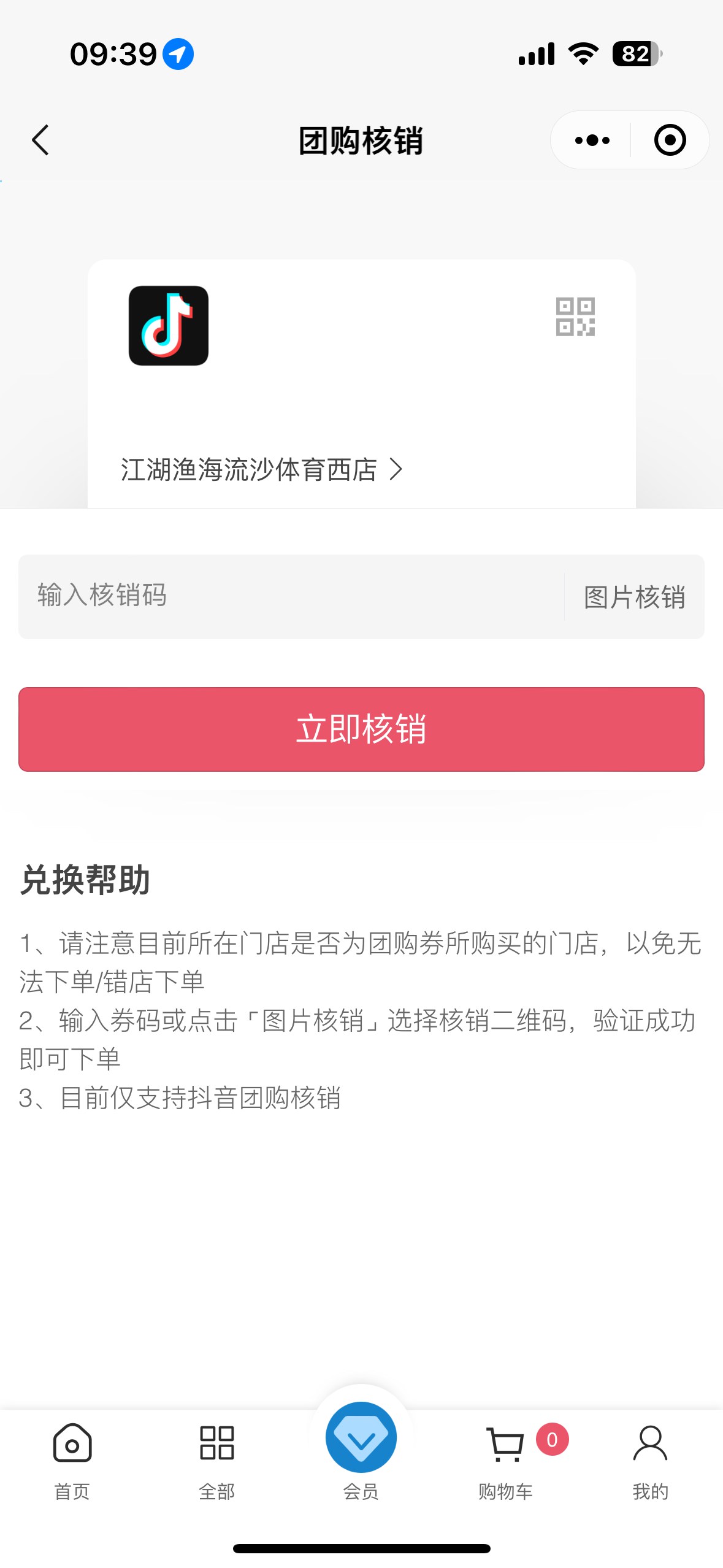
Task: Change store 江湖渔海流沙体育西店
Action: 262,470
